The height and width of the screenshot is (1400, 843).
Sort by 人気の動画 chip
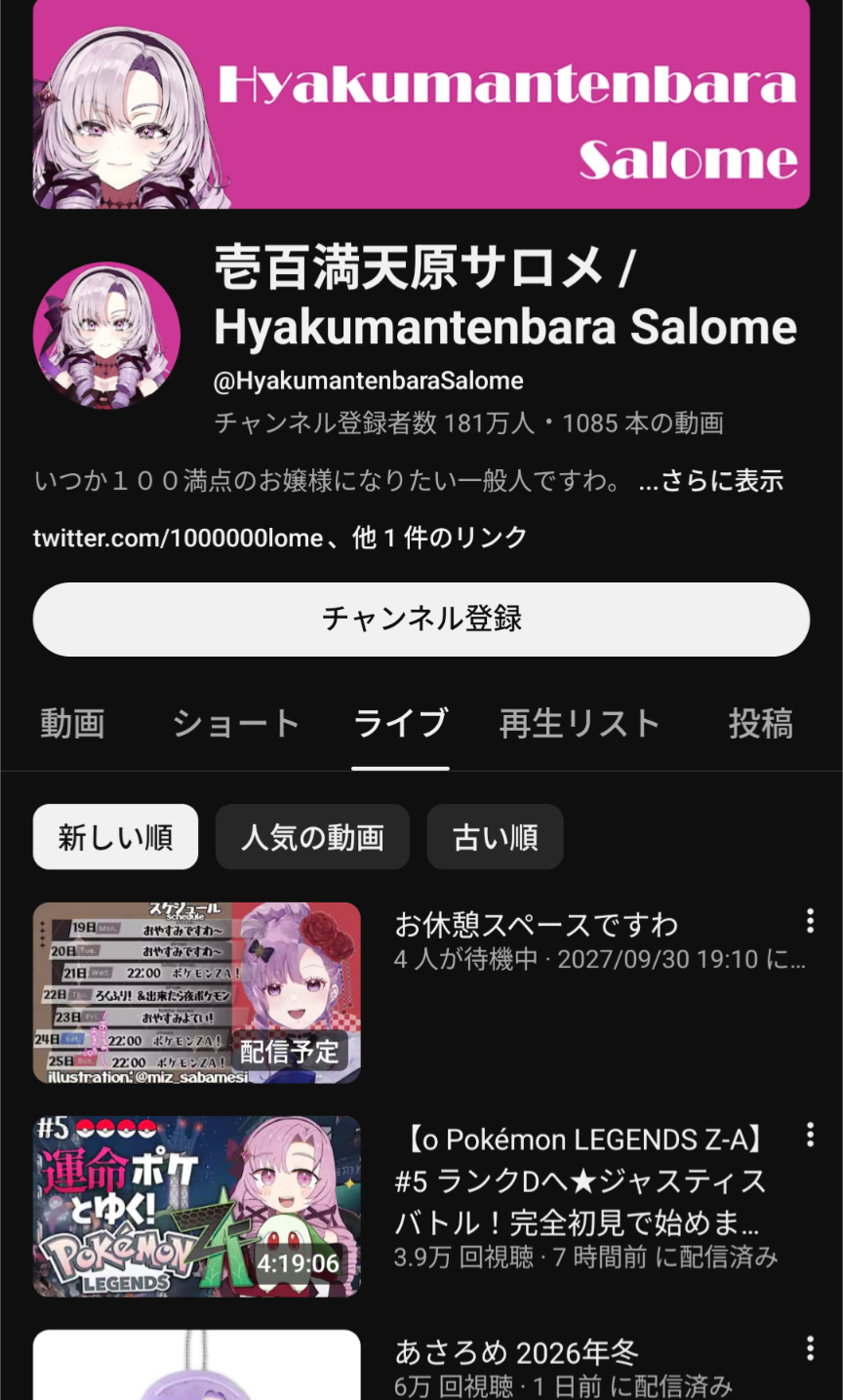coord(312,837)
